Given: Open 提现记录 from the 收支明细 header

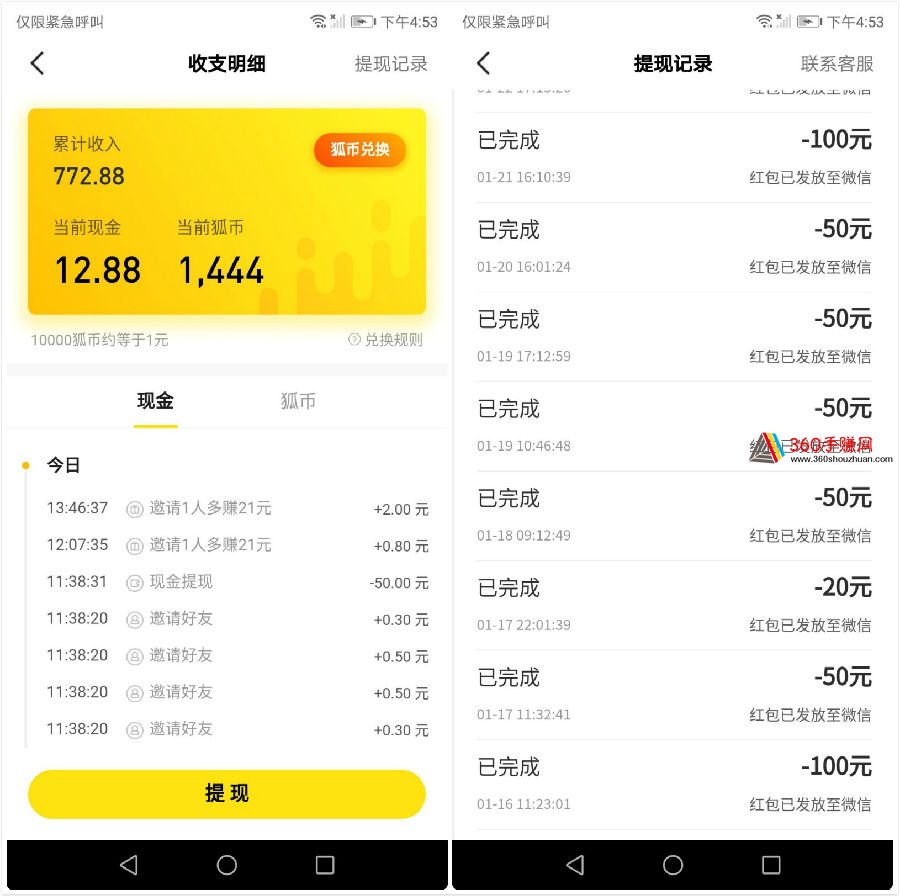Looking at the screenshot, I should [x=391, y=64].
